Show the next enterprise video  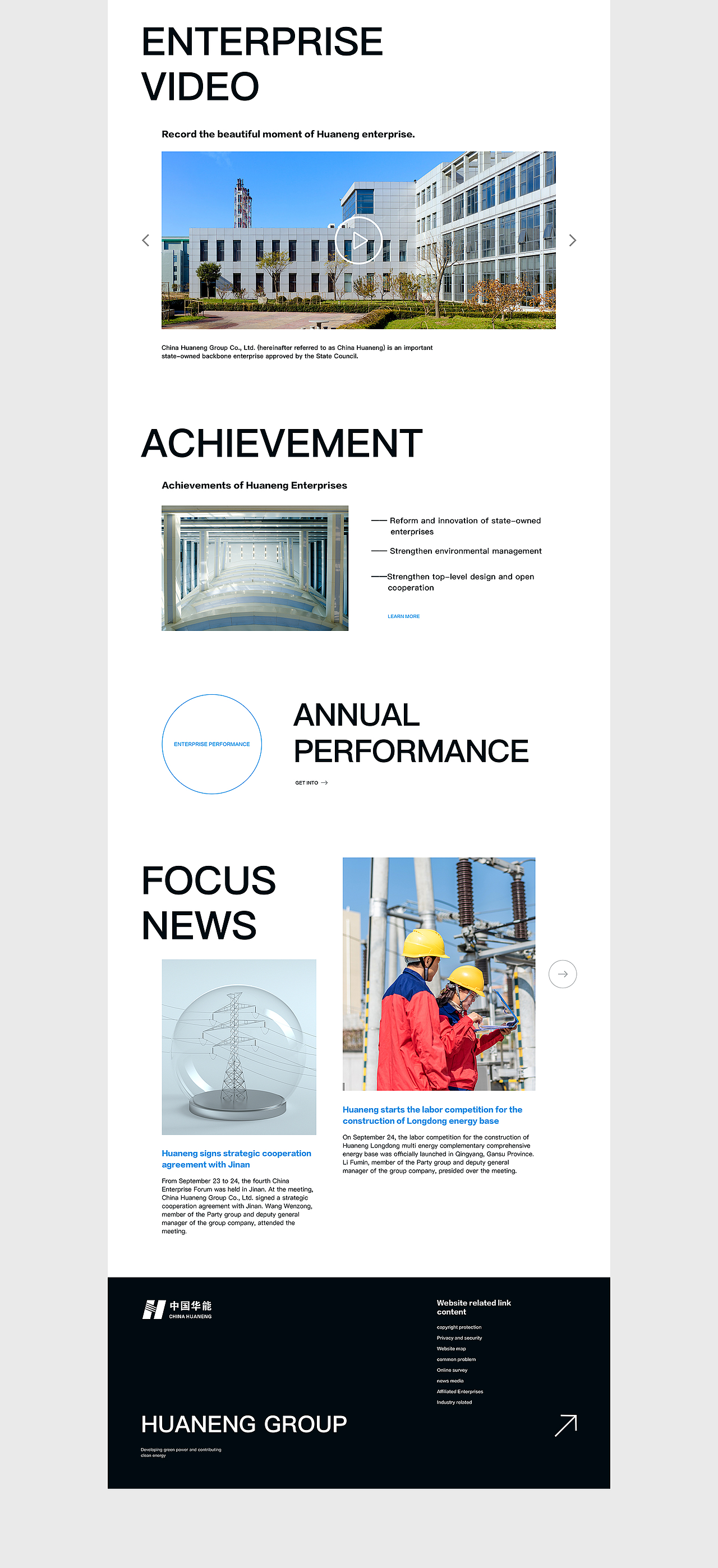572,241
